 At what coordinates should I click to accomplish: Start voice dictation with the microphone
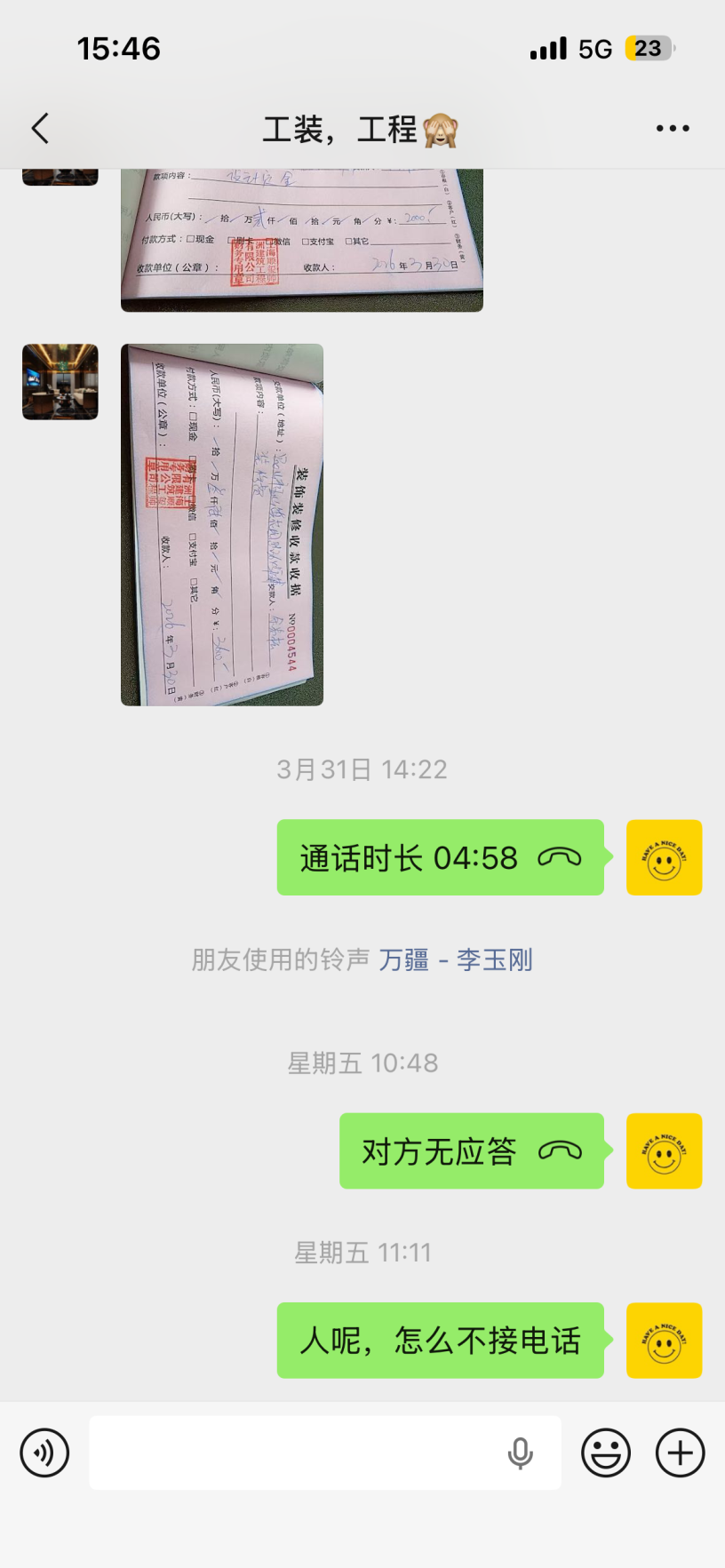pos(520,1453)
